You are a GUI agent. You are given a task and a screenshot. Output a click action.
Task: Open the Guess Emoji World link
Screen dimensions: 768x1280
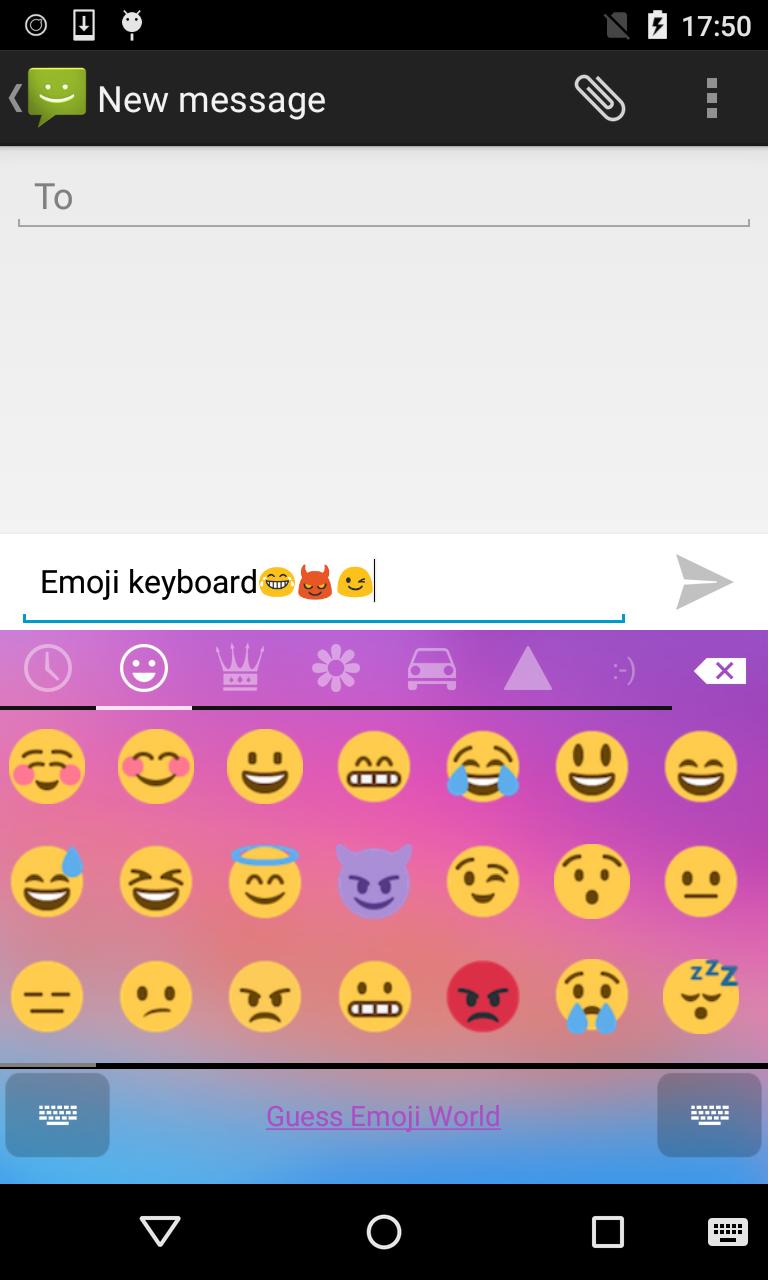383,1115
